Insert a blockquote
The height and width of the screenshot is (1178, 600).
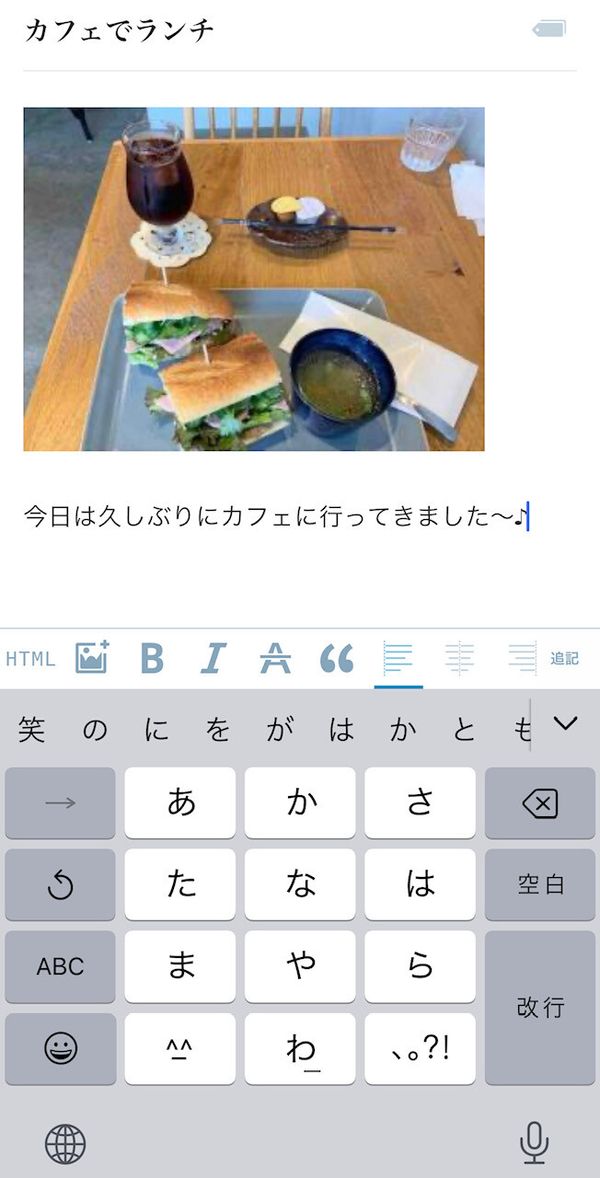click(x=336, y=658)
